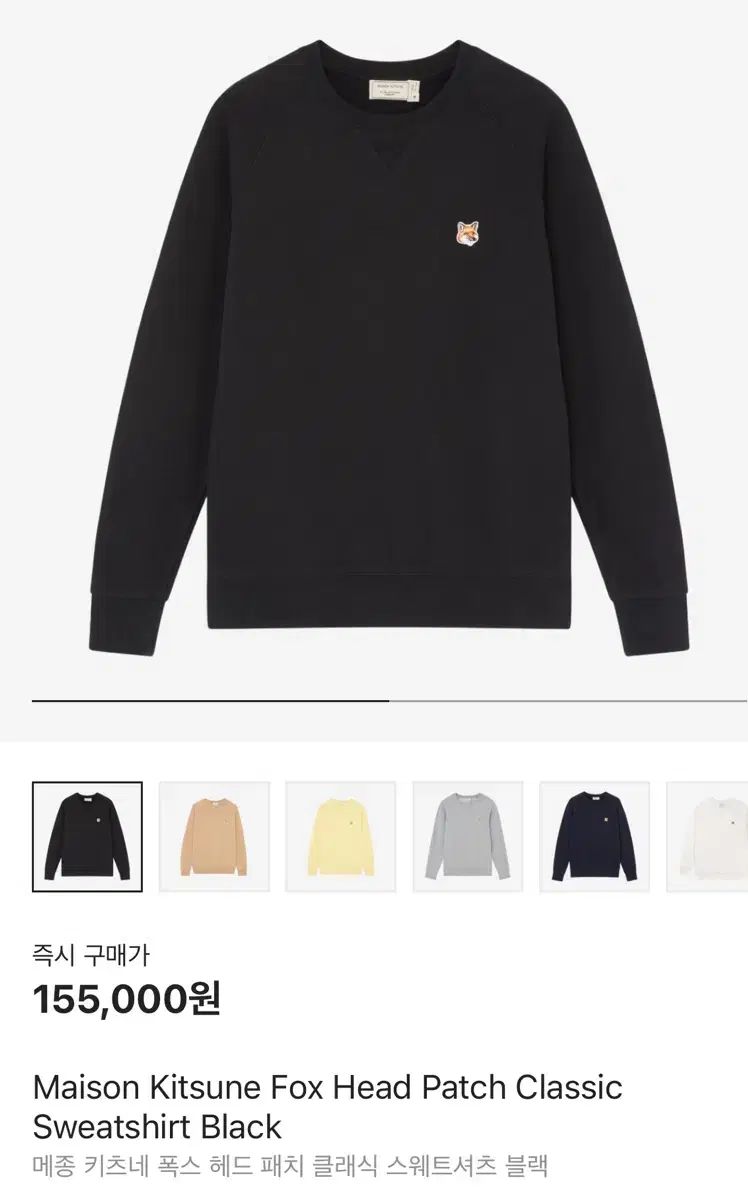Image resolution: width=748 pixels, height=1200 pixels.
Task: Select the white sweatshirt thumbnail
Action: 708,836
